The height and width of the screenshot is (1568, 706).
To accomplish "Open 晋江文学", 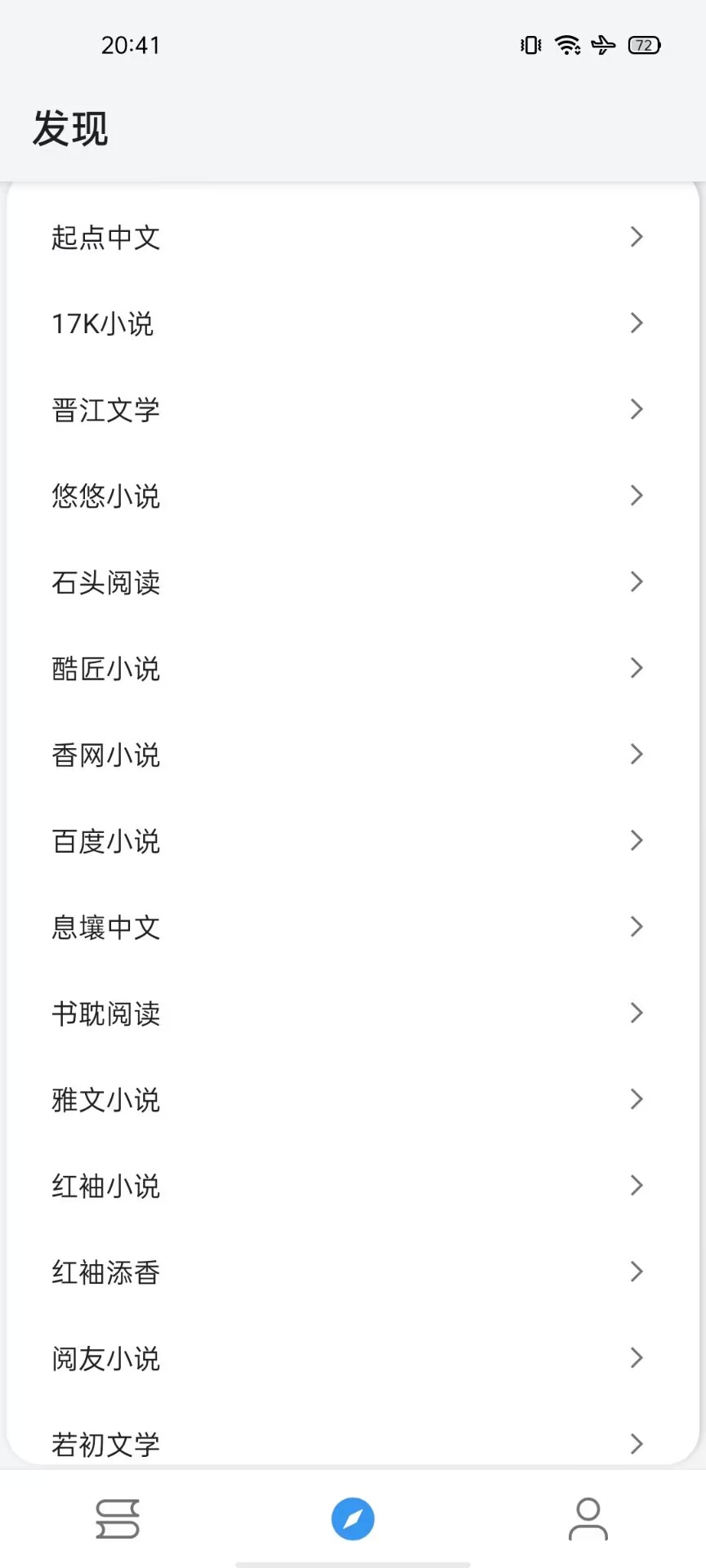I will pyautogui.click(x=351, y=410).
